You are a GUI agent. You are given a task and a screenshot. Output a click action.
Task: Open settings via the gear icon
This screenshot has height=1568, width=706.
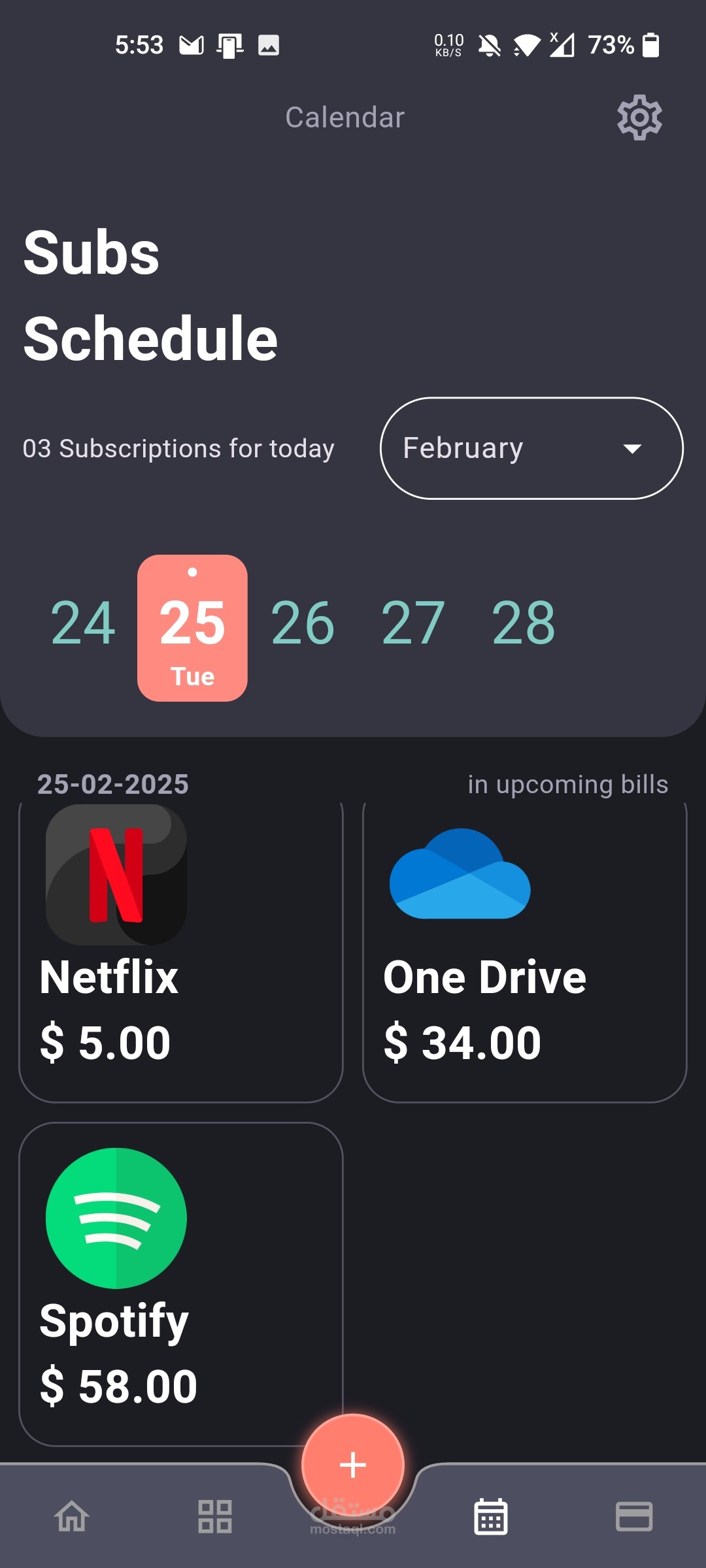[x=639, y=118]
